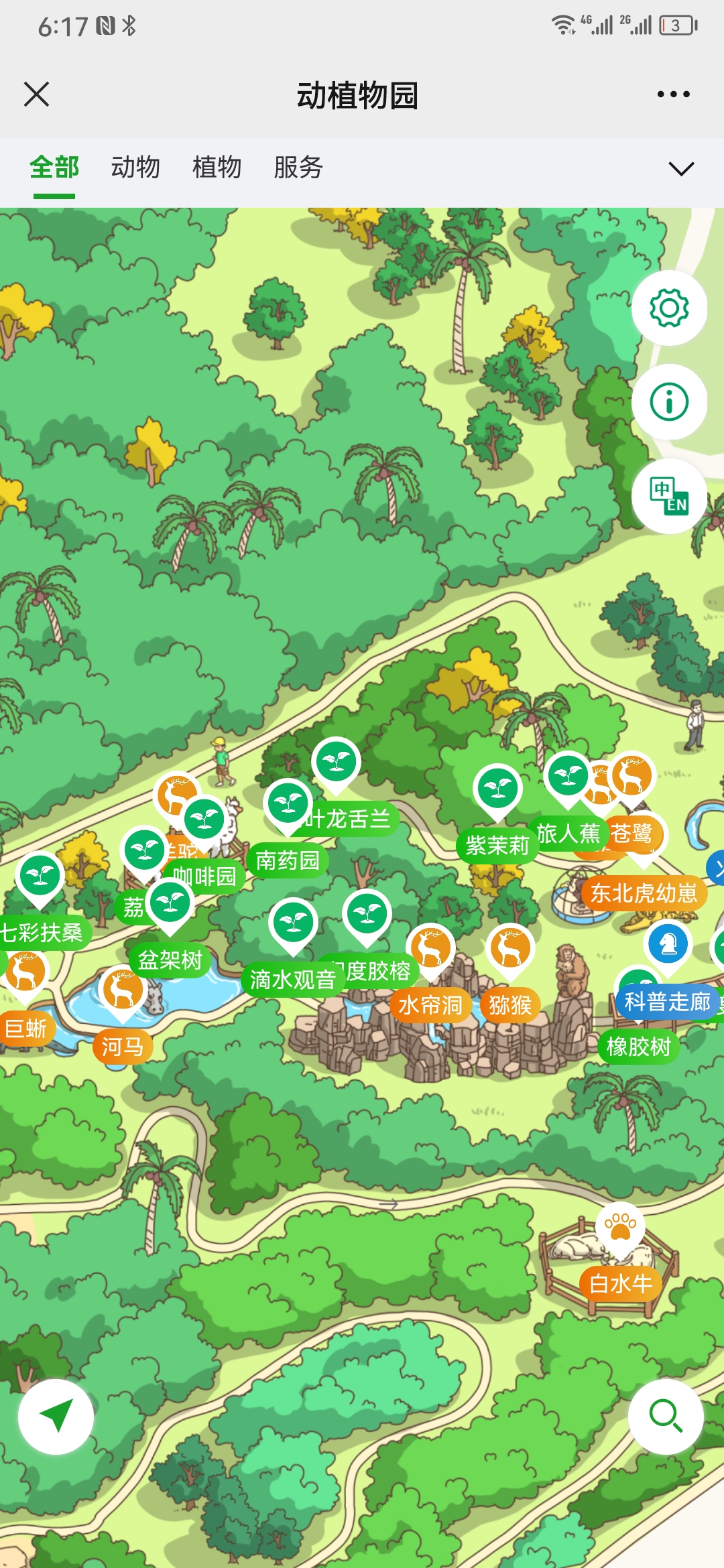Close the 动植物园 mini program
This screenshot has height=1568, width=724.
click(x=36, y=94)
